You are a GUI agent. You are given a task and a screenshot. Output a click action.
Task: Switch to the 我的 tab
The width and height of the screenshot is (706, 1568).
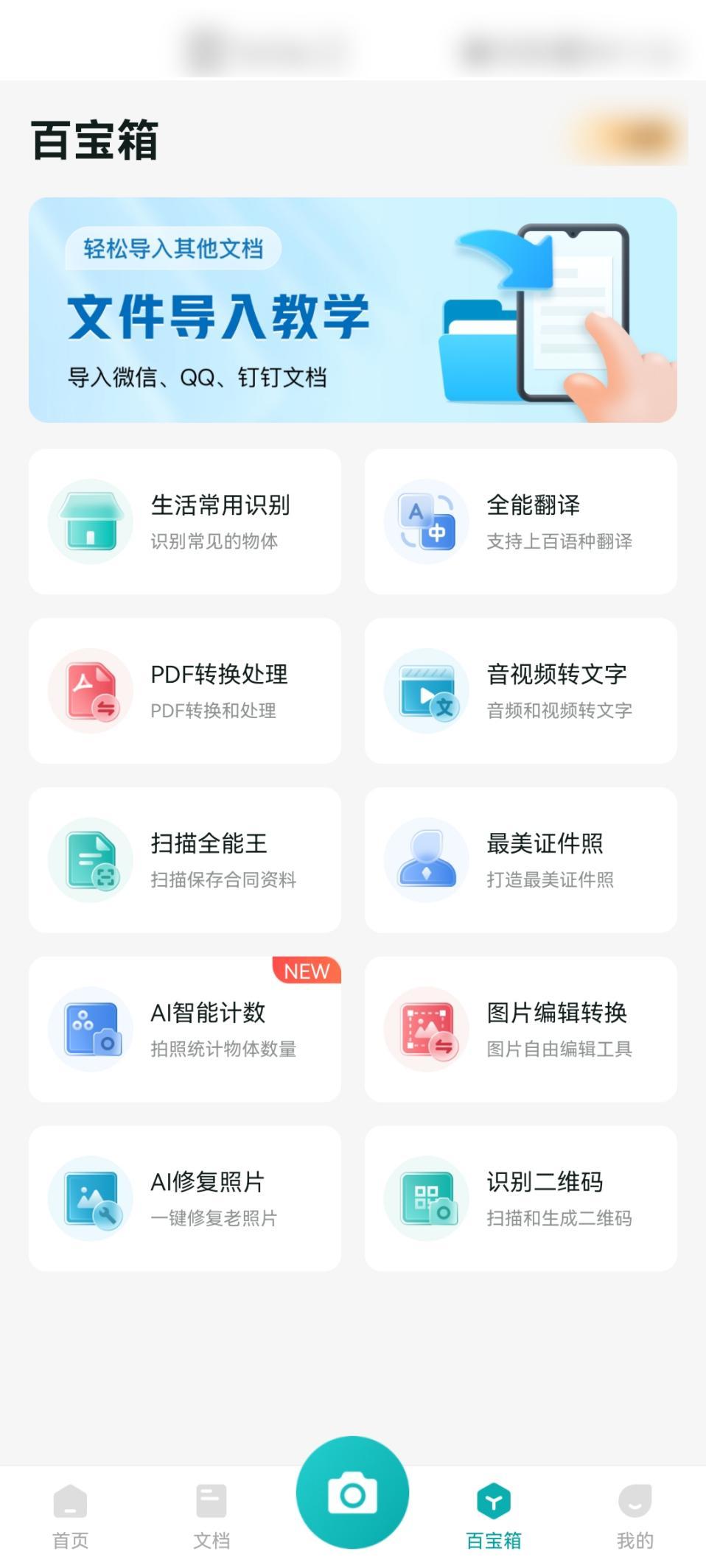point(635,1517)
